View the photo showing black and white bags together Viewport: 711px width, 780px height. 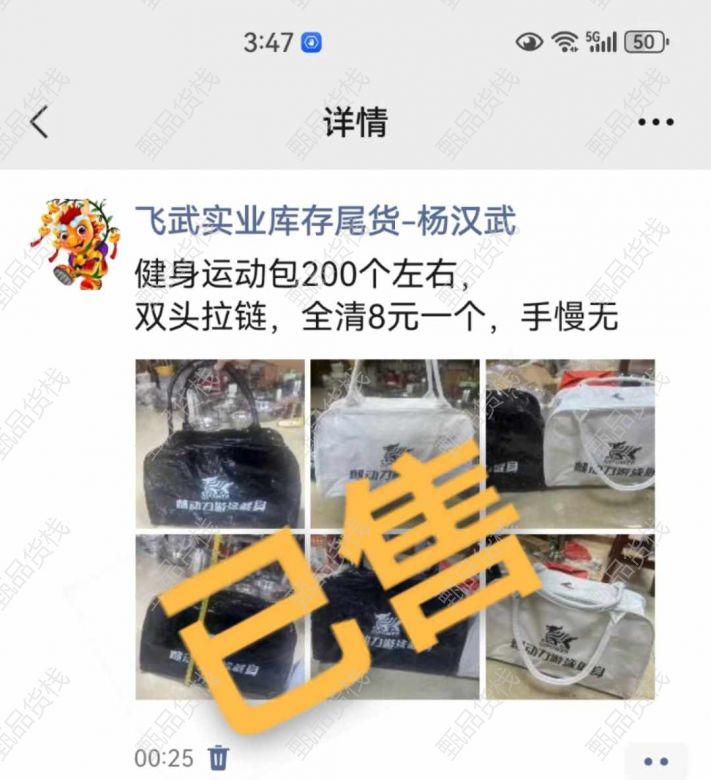pyautogui.click(x=570, y=443)
